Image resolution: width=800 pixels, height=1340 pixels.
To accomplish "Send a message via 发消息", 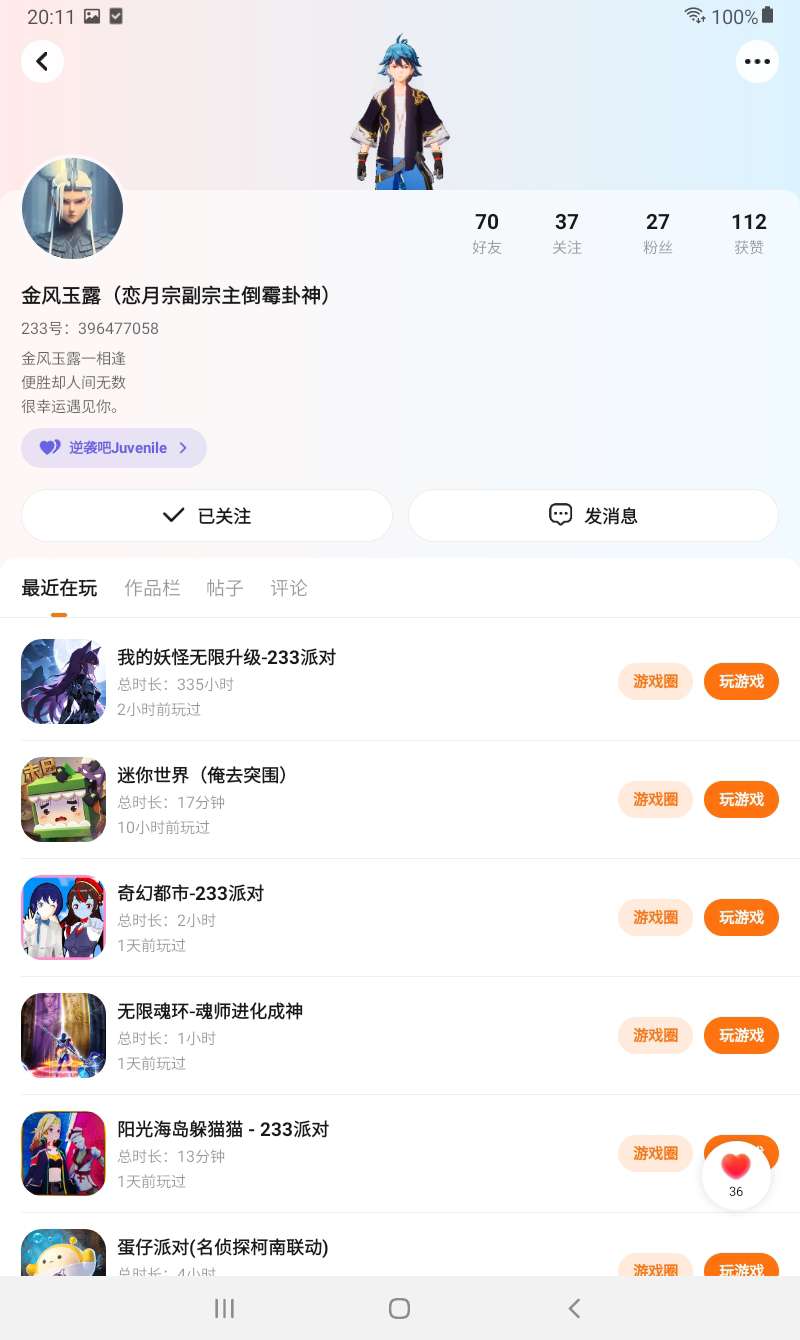I will [593, 516].
